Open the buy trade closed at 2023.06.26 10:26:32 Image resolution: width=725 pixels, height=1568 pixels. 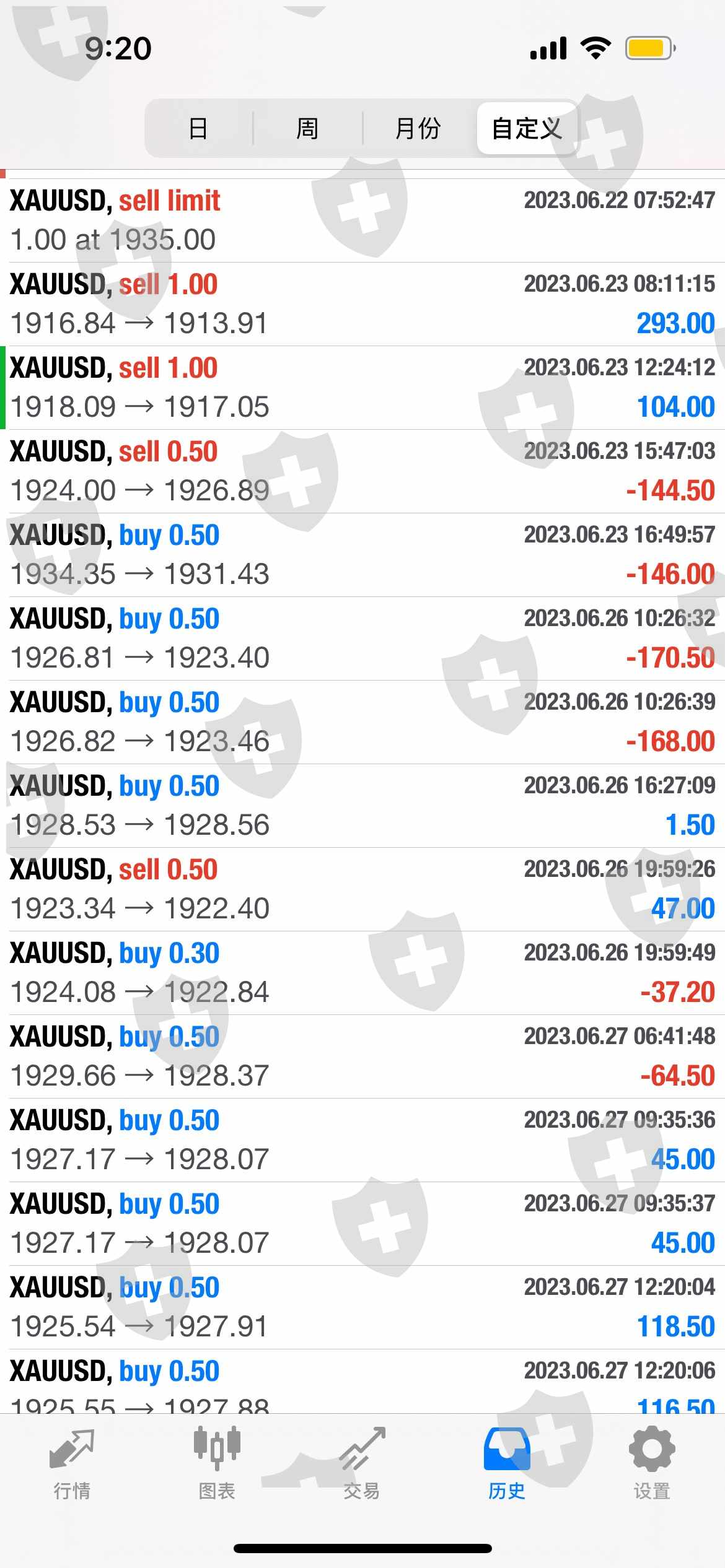click(x=362, y=638)
